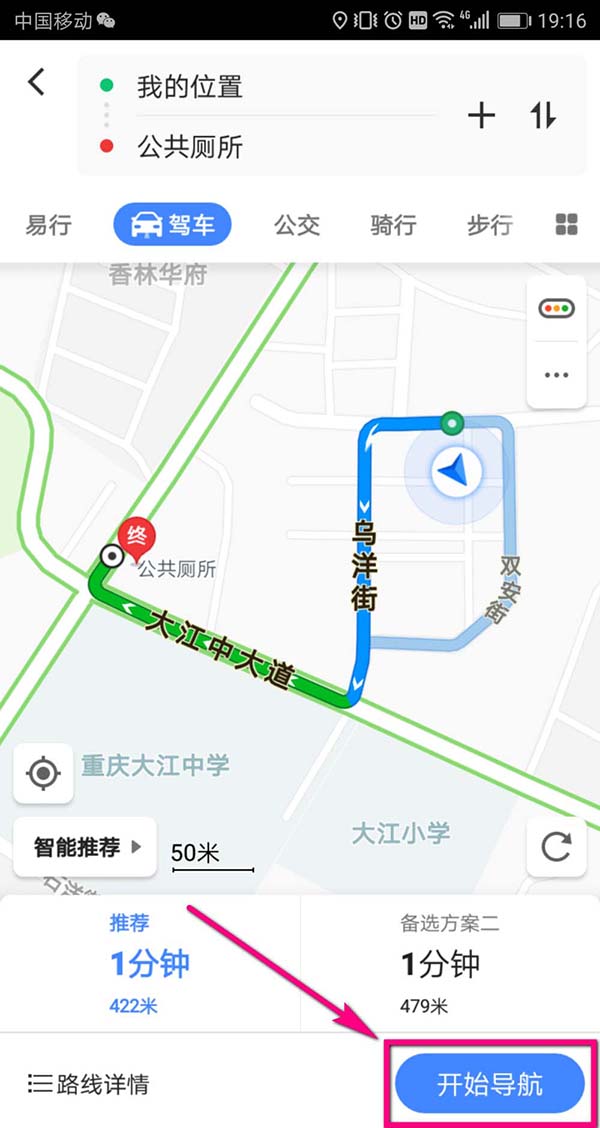This screenshot has width=600, height=1128.
Task: Switch to the 骑行 cycling tab
Action: (x=393, y=225)
